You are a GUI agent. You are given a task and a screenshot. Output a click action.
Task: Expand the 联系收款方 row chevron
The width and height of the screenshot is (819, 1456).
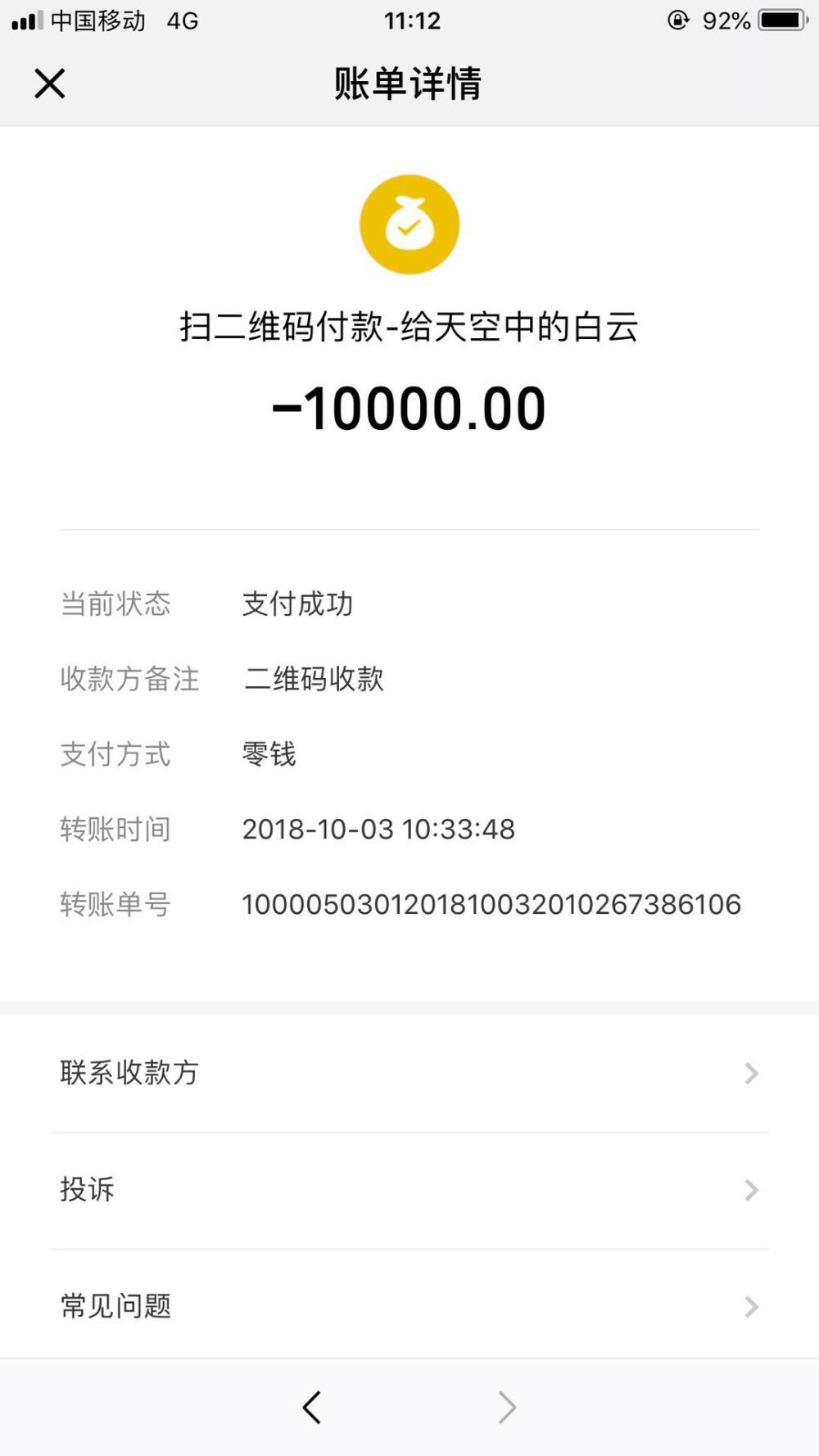[752, 1071]
